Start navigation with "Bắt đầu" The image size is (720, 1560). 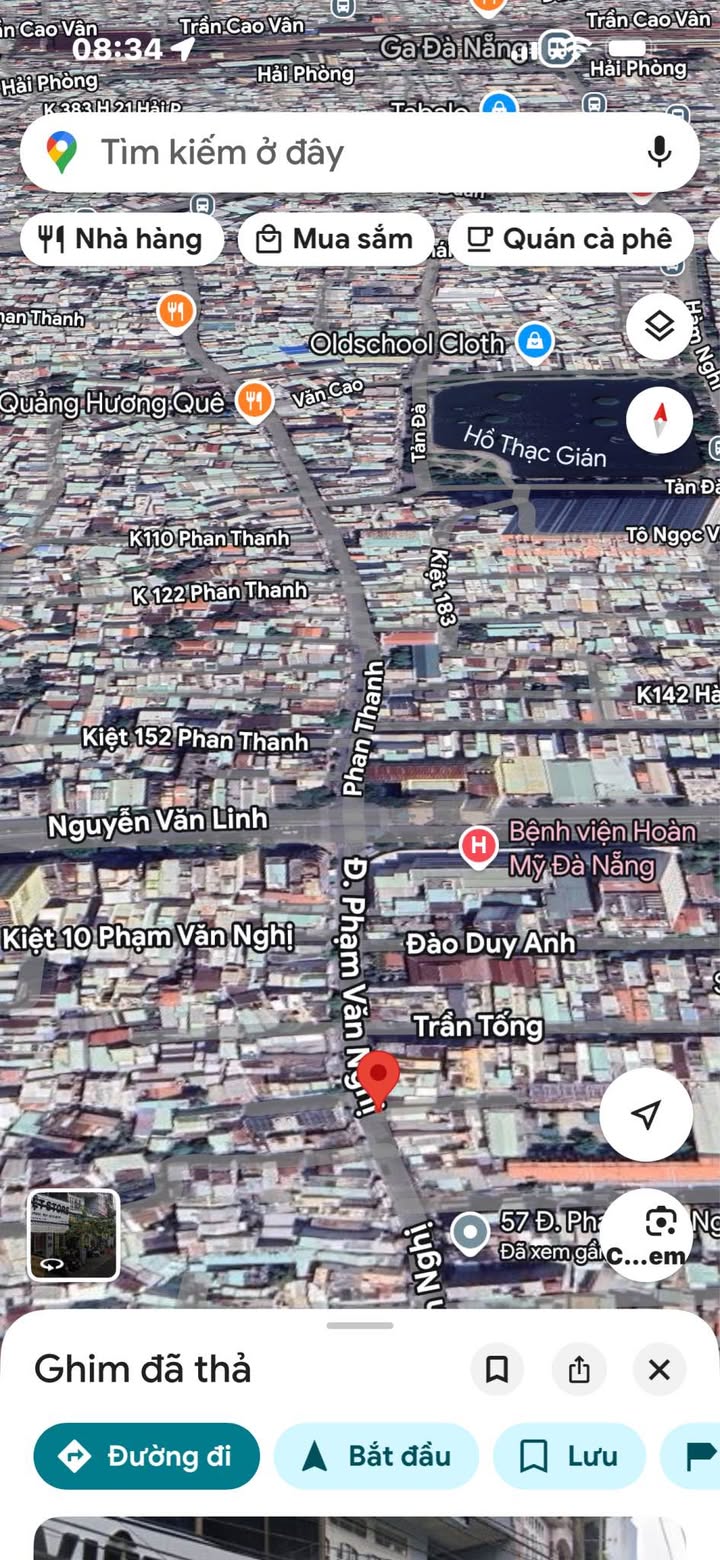click(x=376, y=1456)
